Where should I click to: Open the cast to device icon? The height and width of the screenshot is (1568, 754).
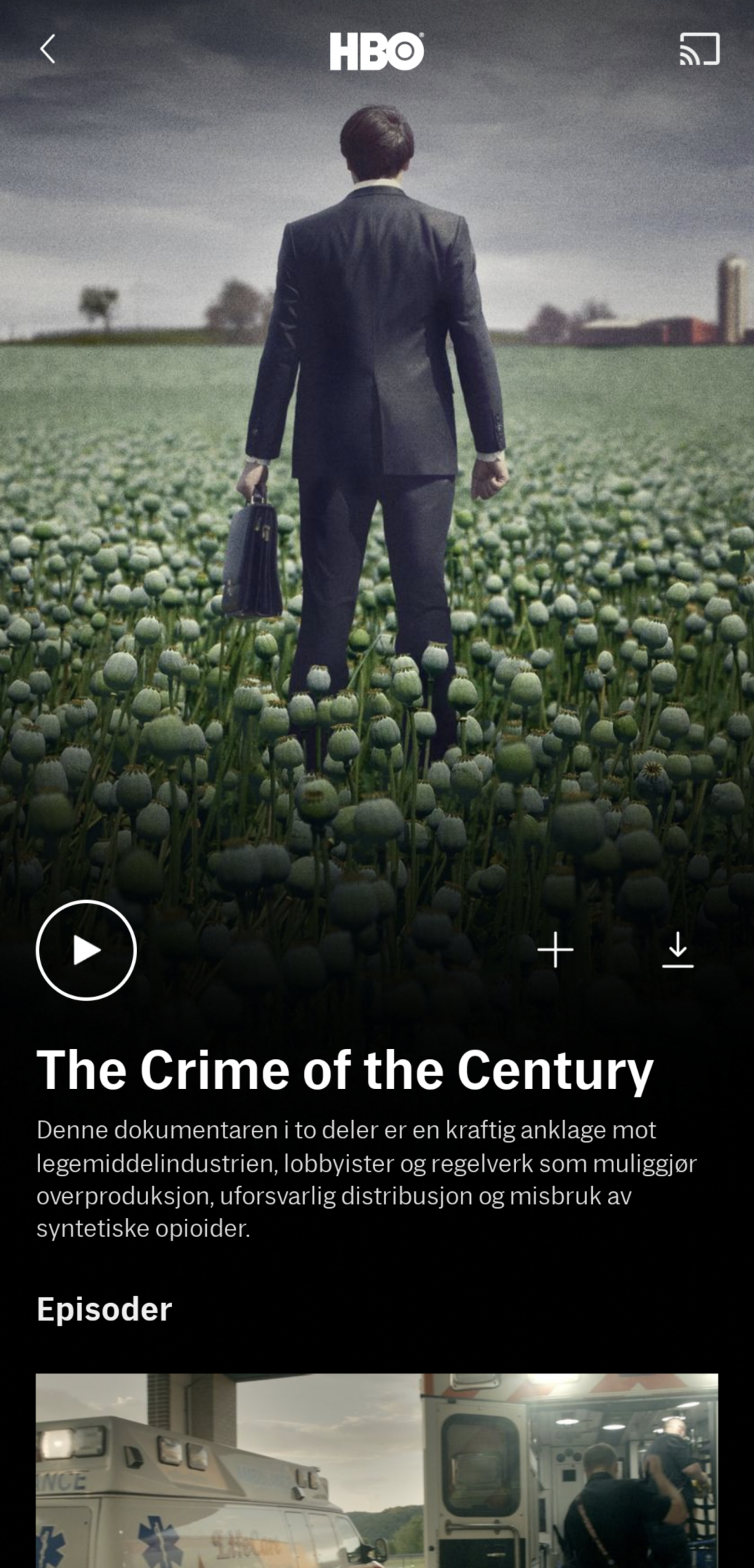(x=700, y=49)
